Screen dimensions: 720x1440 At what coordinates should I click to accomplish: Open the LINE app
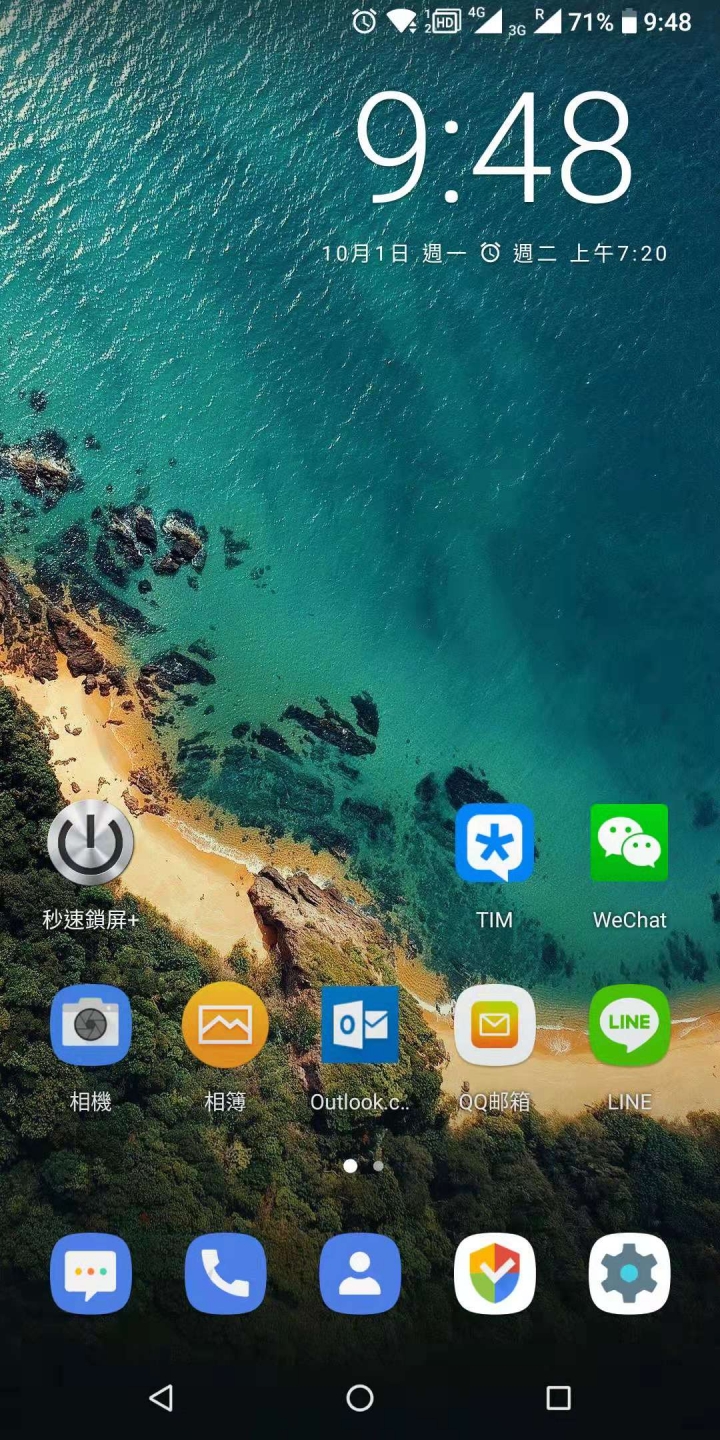click(x=629, y=1024)
